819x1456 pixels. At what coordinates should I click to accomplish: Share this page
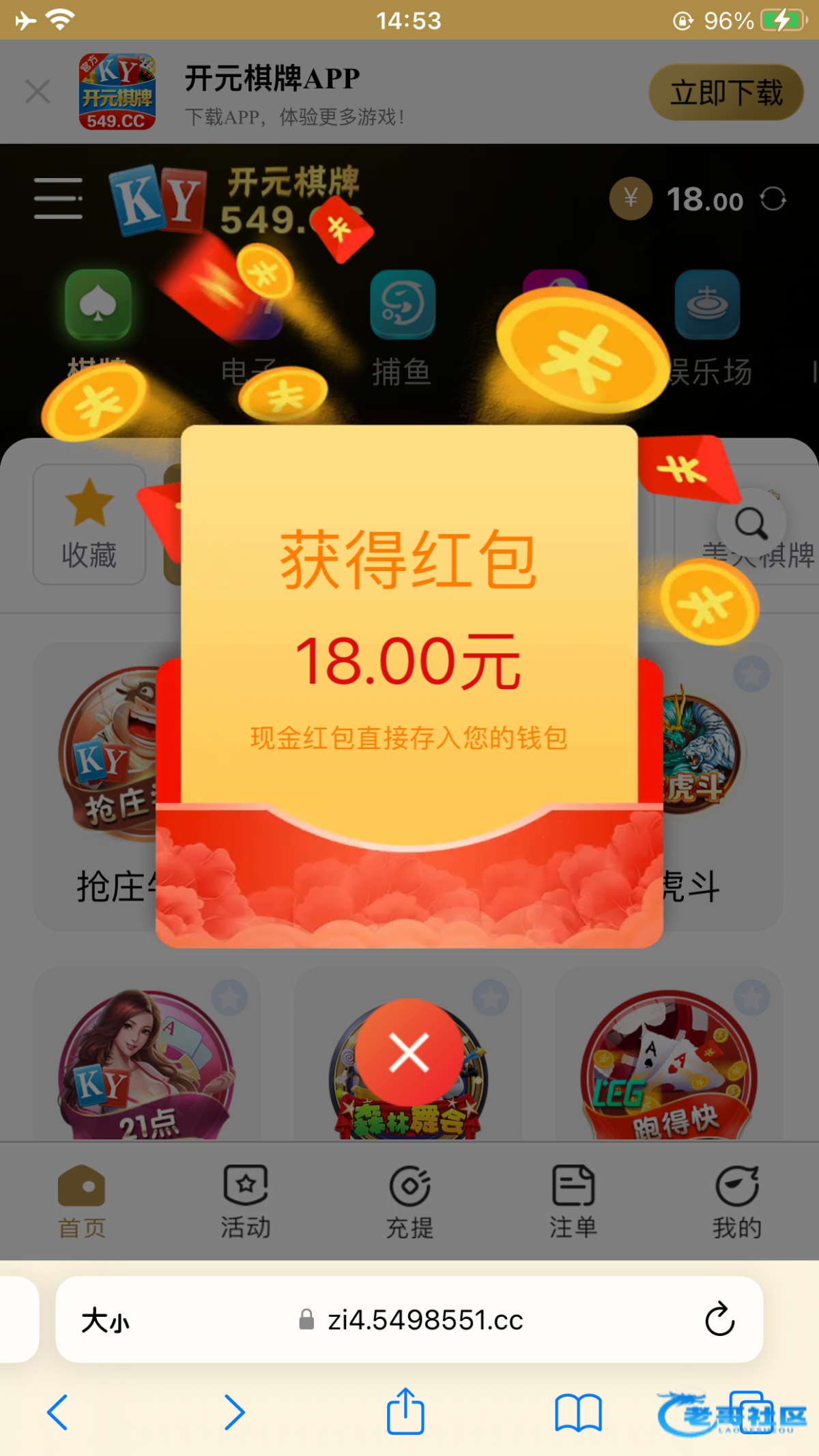pos(405,1411)
